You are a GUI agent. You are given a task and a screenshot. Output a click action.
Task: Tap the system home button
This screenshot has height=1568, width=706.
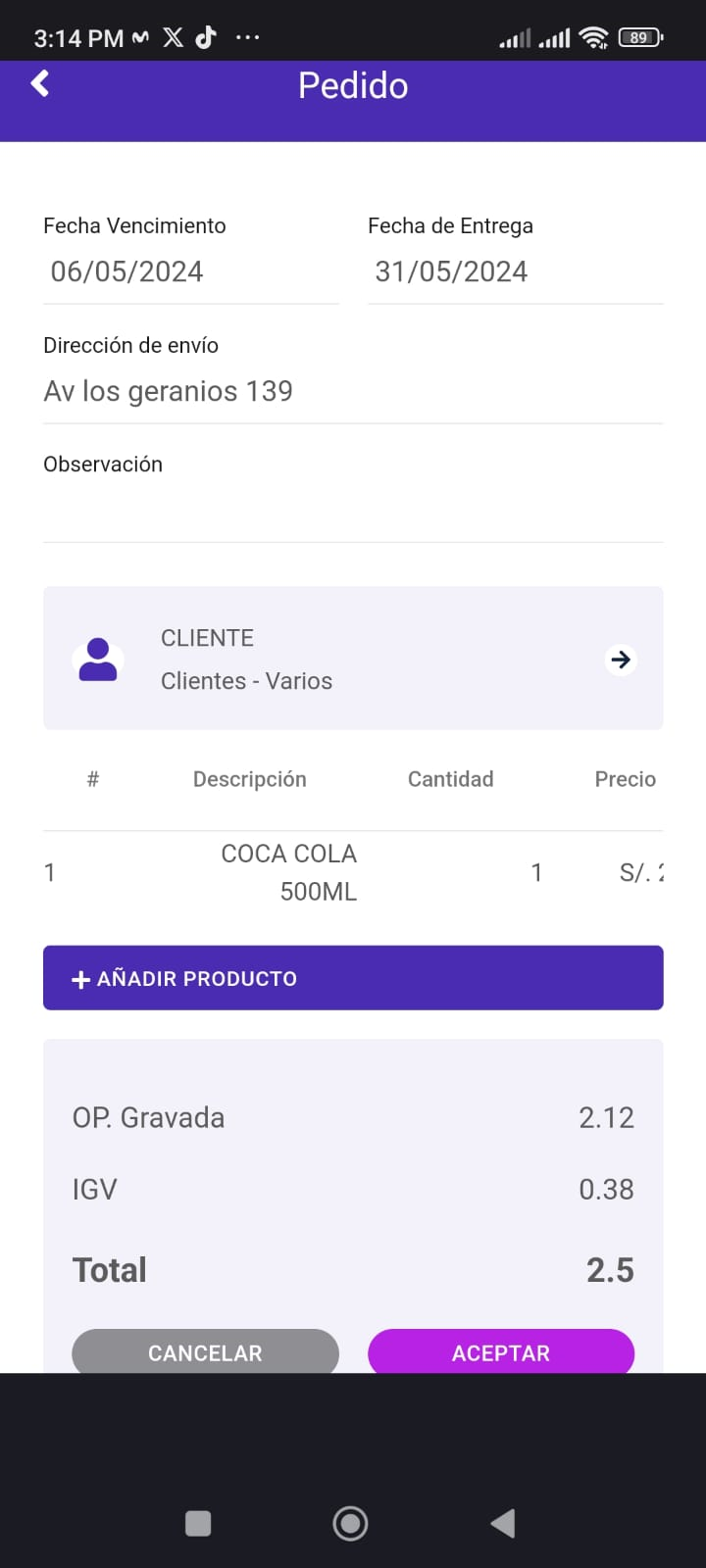350,1523
